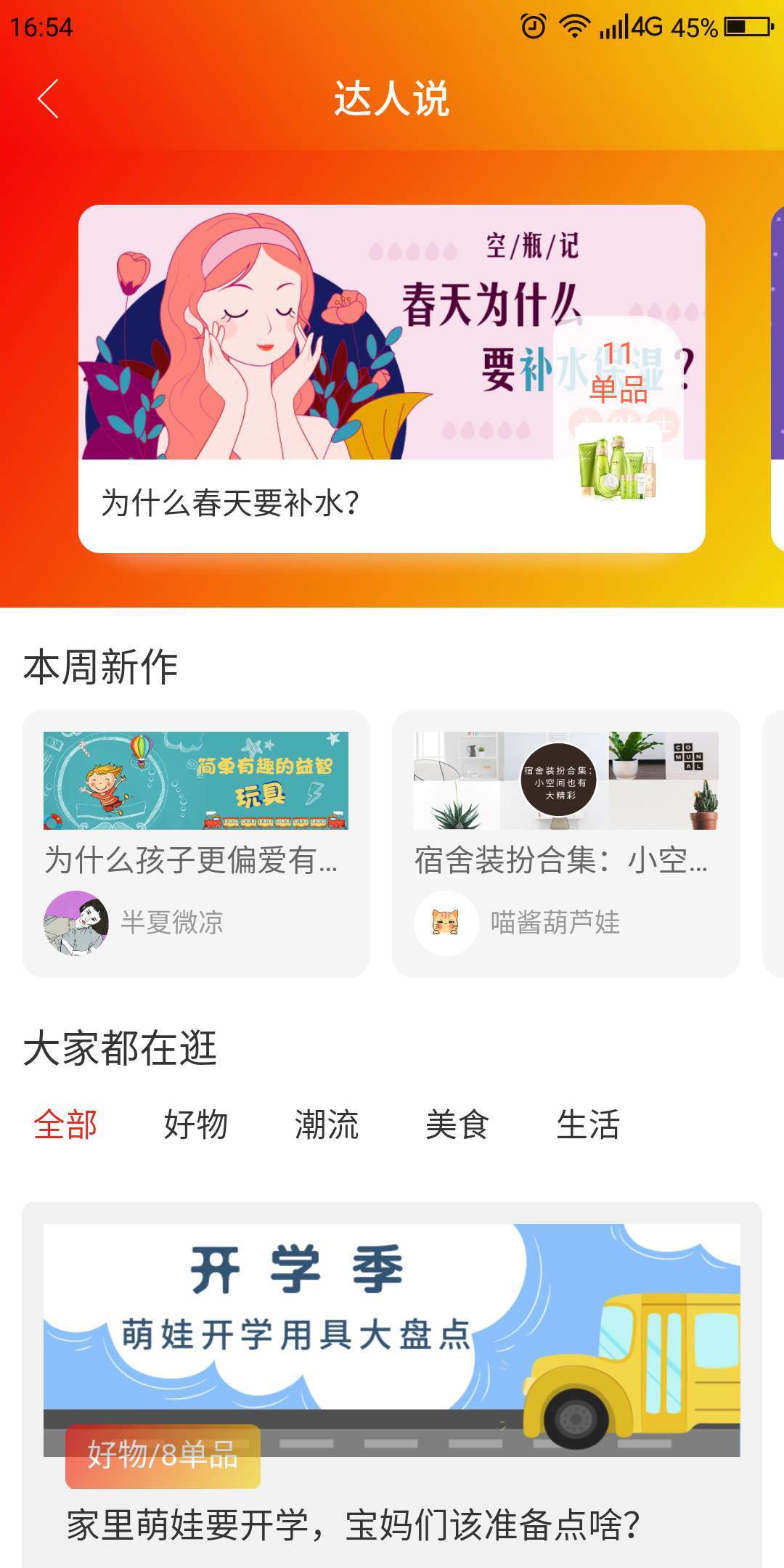Screen dimensions: 784x1568
Task: Switch to the 潮流 tab
Action: click(x=327, y=1124)
